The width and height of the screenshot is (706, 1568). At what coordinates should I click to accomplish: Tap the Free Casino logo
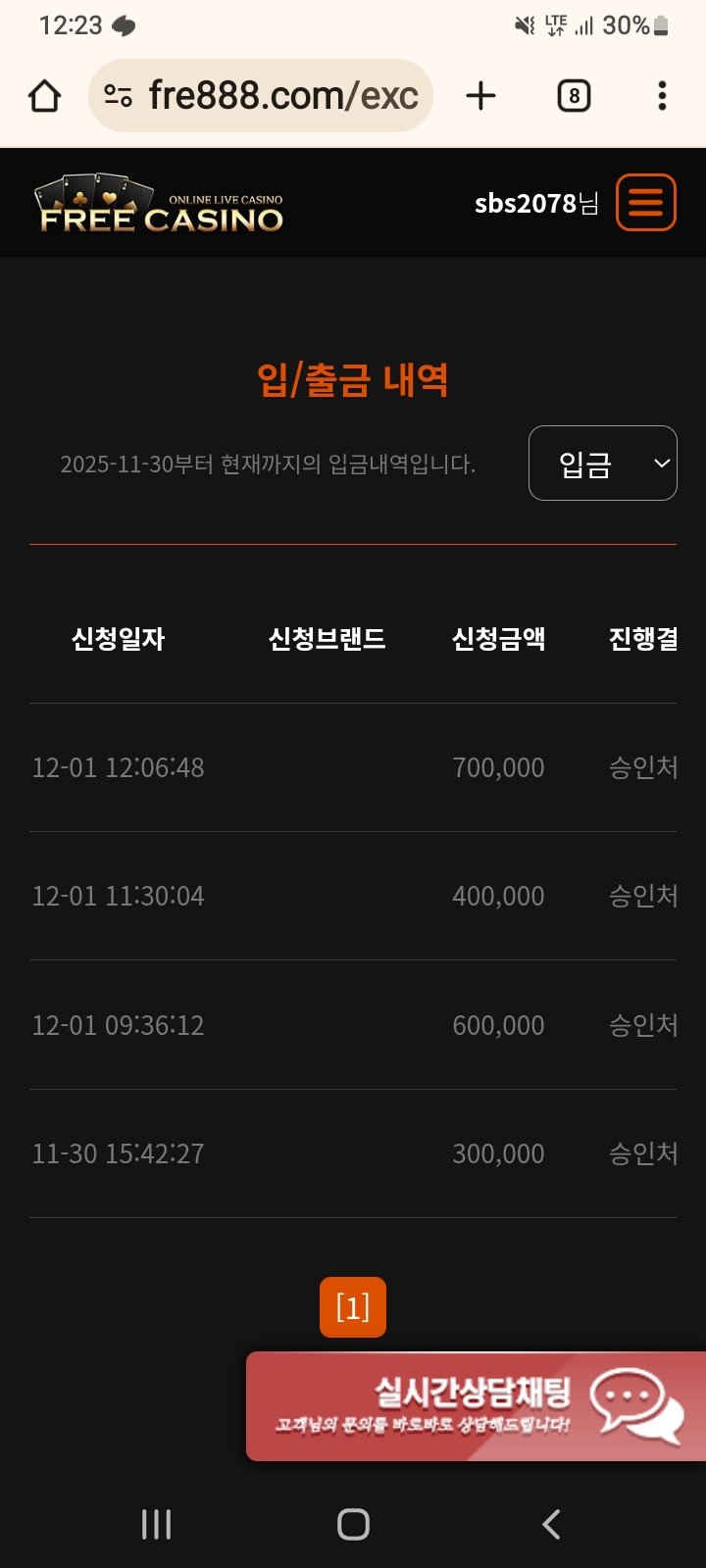[161, 205]
